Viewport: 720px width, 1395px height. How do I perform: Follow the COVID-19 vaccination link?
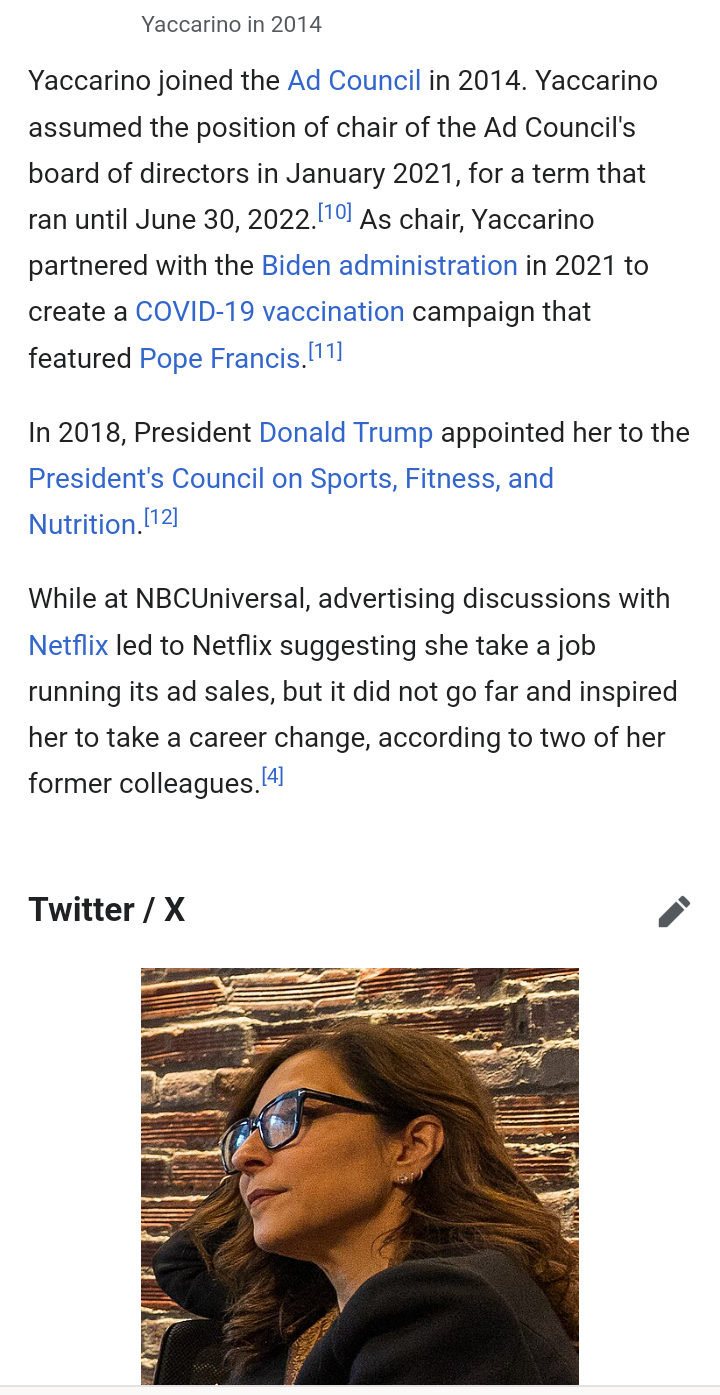click(270, 312)
